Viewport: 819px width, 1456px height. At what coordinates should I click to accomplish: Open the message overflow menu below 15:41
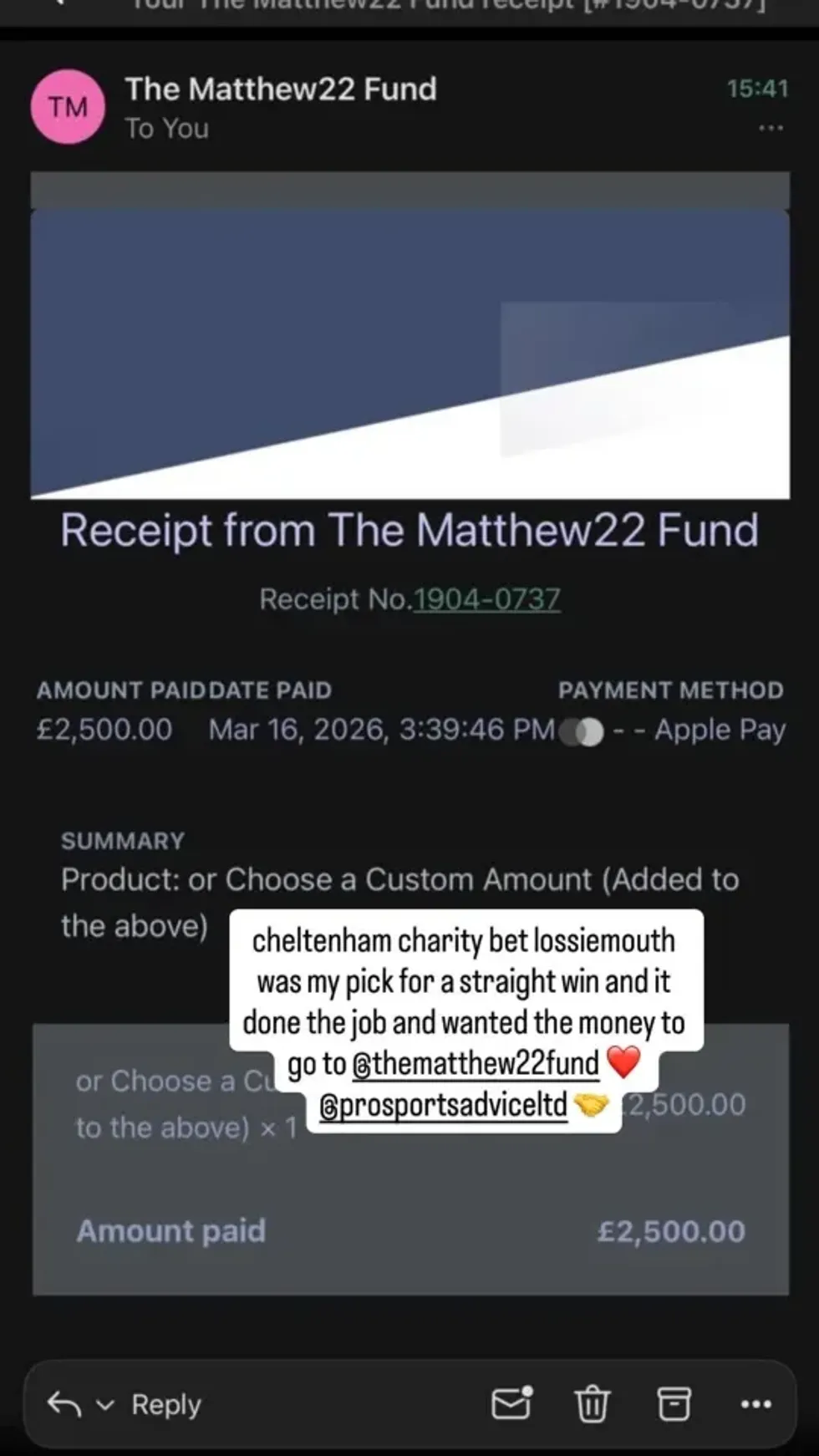[771, 128]
